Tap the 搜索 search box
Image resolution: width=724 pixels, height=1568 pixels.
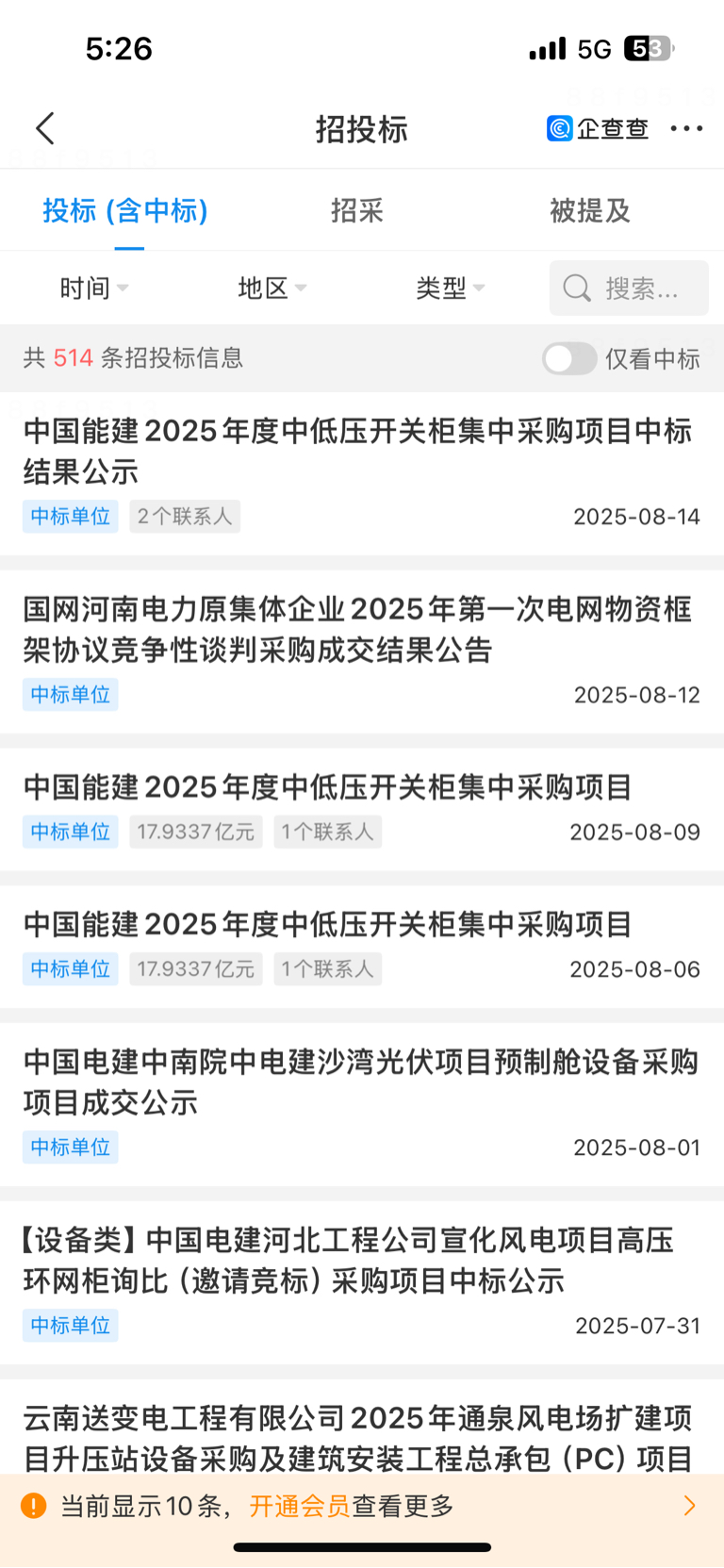(629, 288)
